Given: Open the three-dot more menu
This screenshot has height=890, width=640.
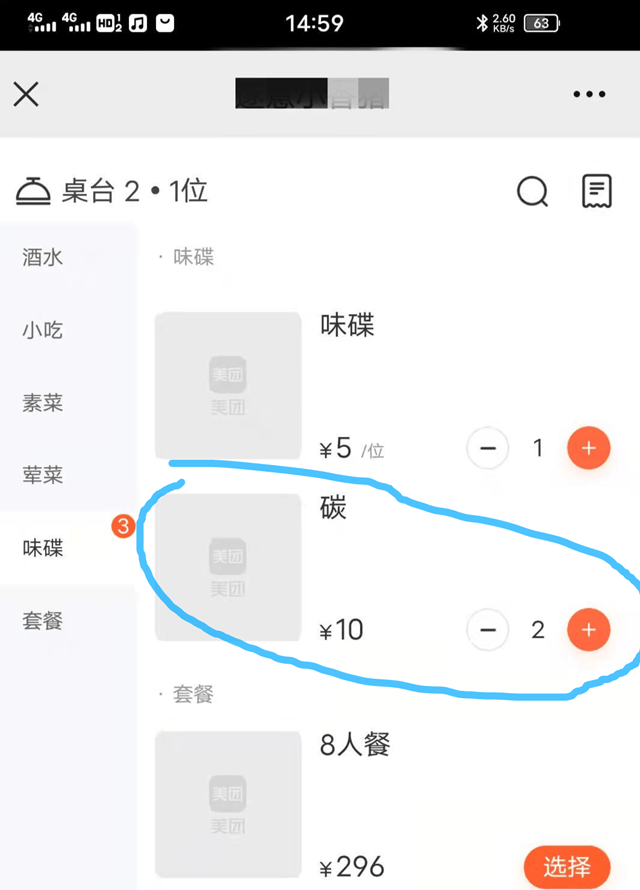Looking at the screenshot, I should pyautogui.click(x=589, y=94).
